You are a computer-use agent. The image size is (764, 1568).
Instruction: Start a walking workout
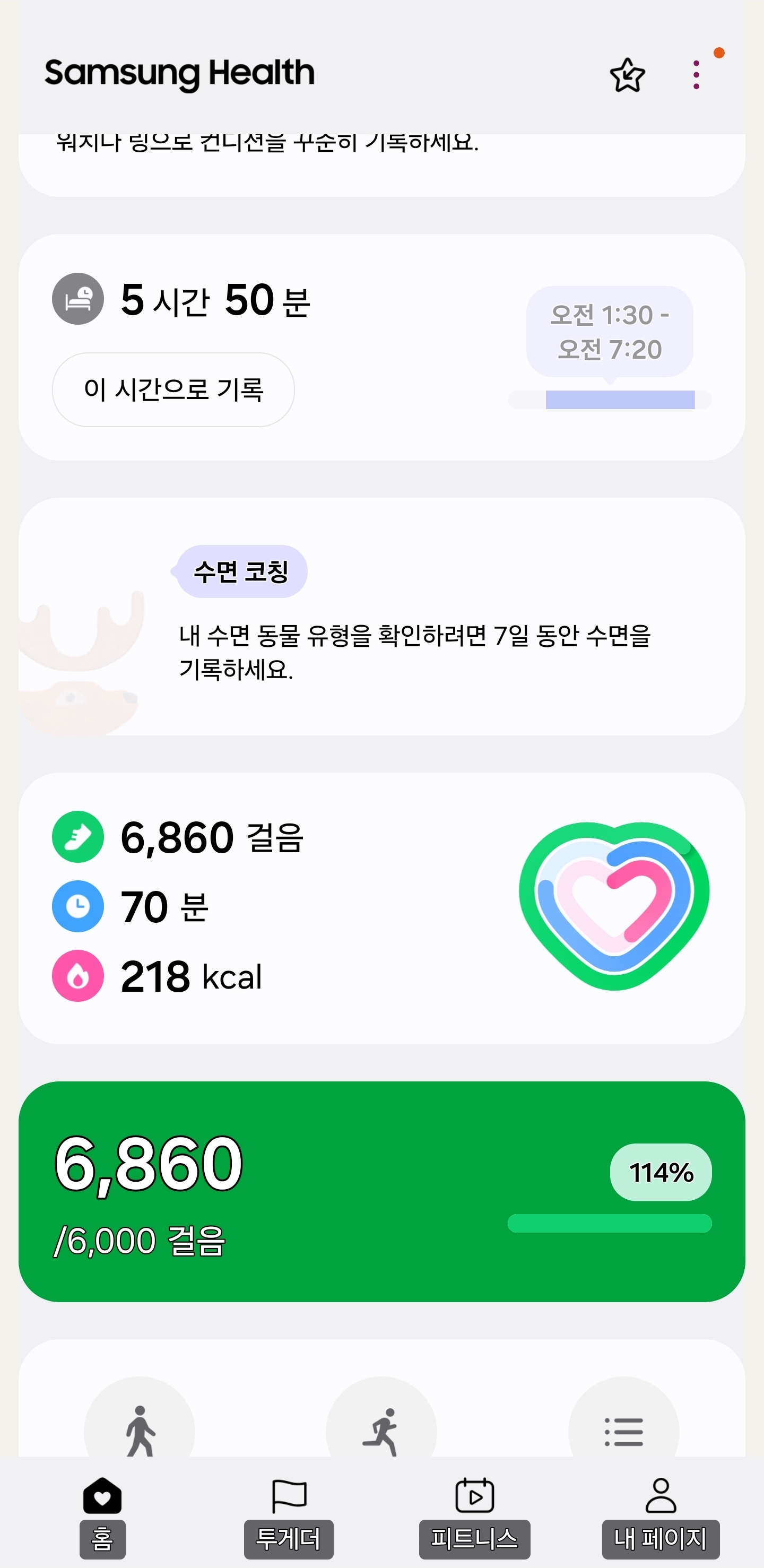point(140,1427)
